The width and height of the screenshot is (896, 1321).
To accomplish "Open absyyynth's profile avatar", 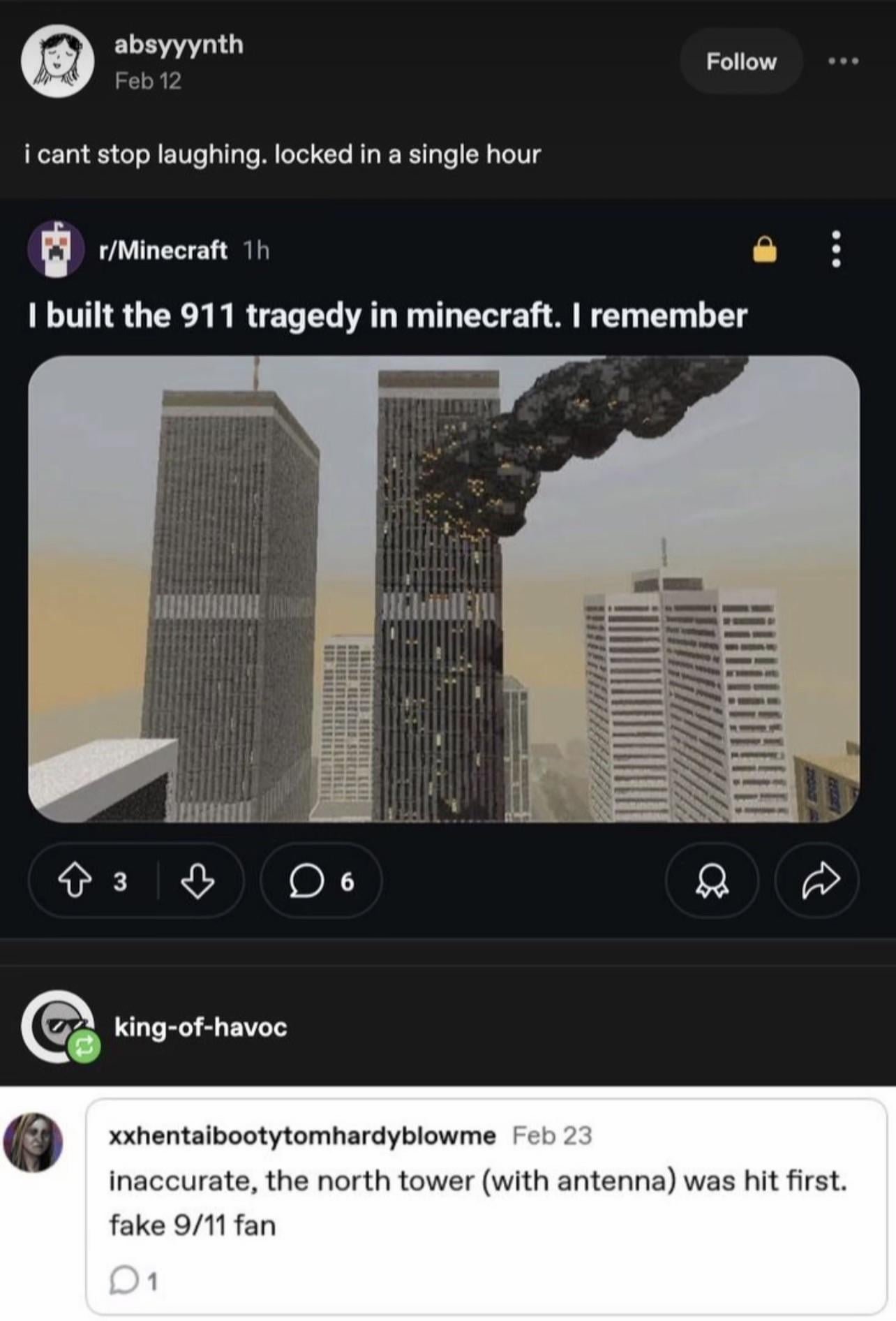I will 57,61.
